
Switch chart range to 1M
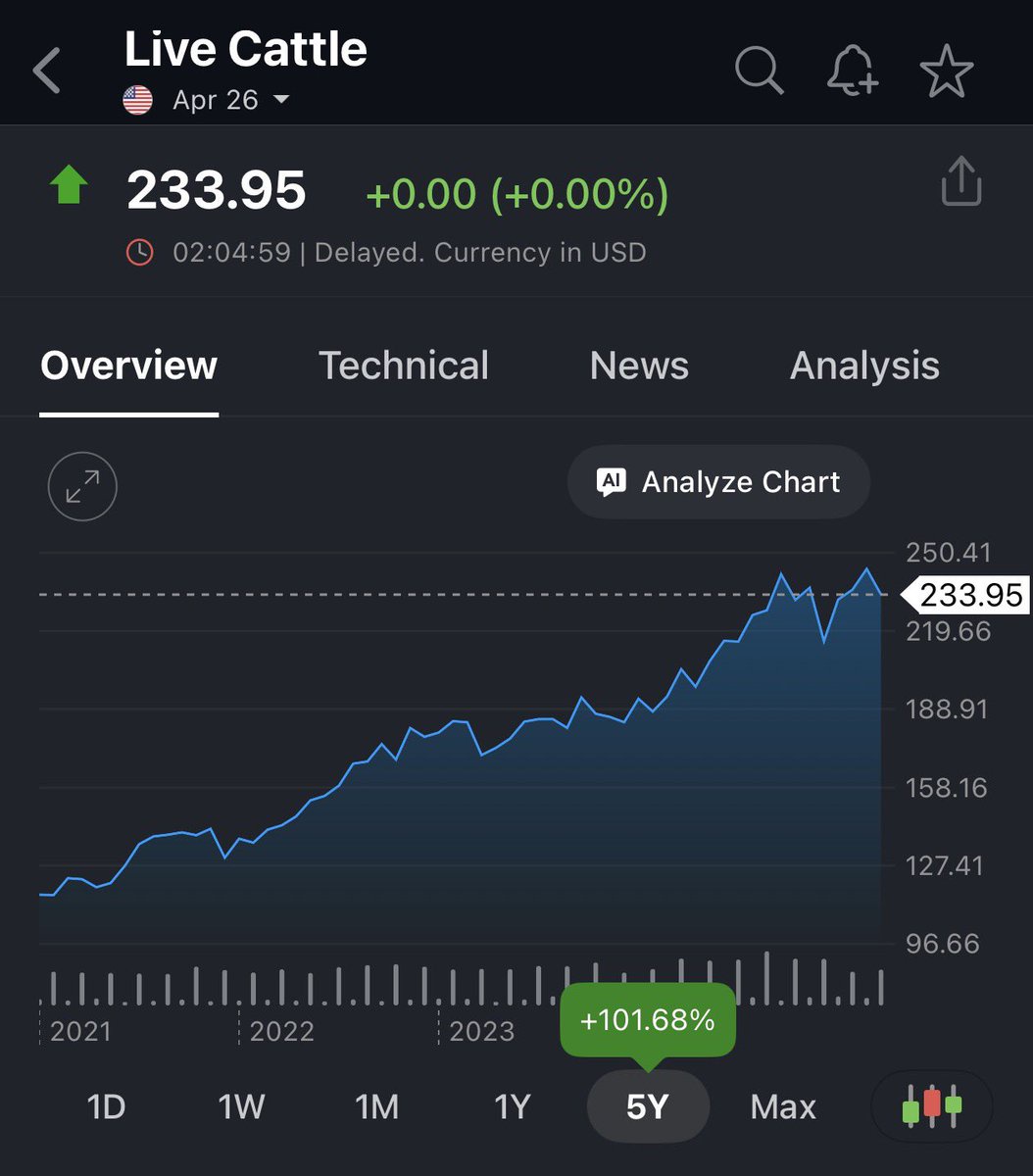click(x=376, y=1107)
